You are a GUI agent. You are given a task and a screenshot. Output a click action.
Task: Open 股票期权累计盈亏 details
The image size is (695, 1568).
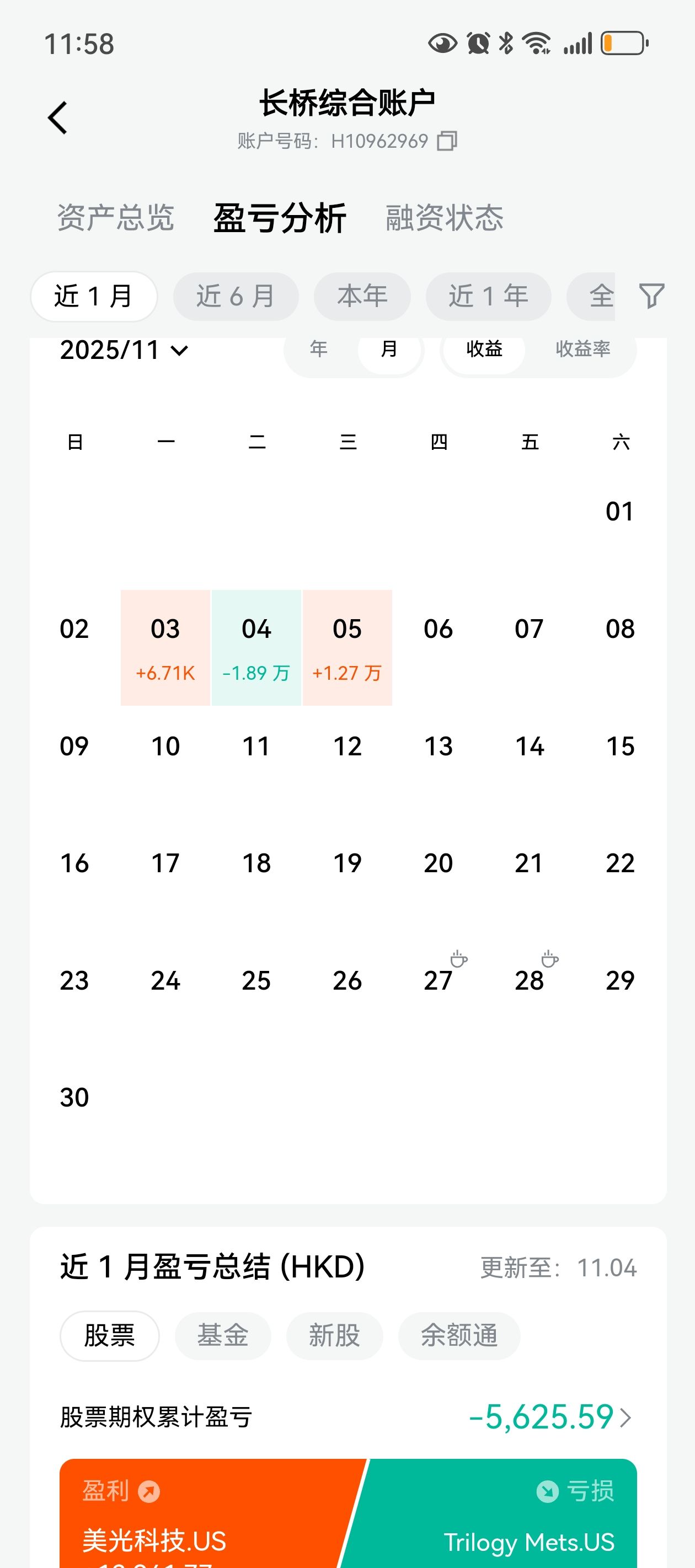click(x=550, y=1417)
